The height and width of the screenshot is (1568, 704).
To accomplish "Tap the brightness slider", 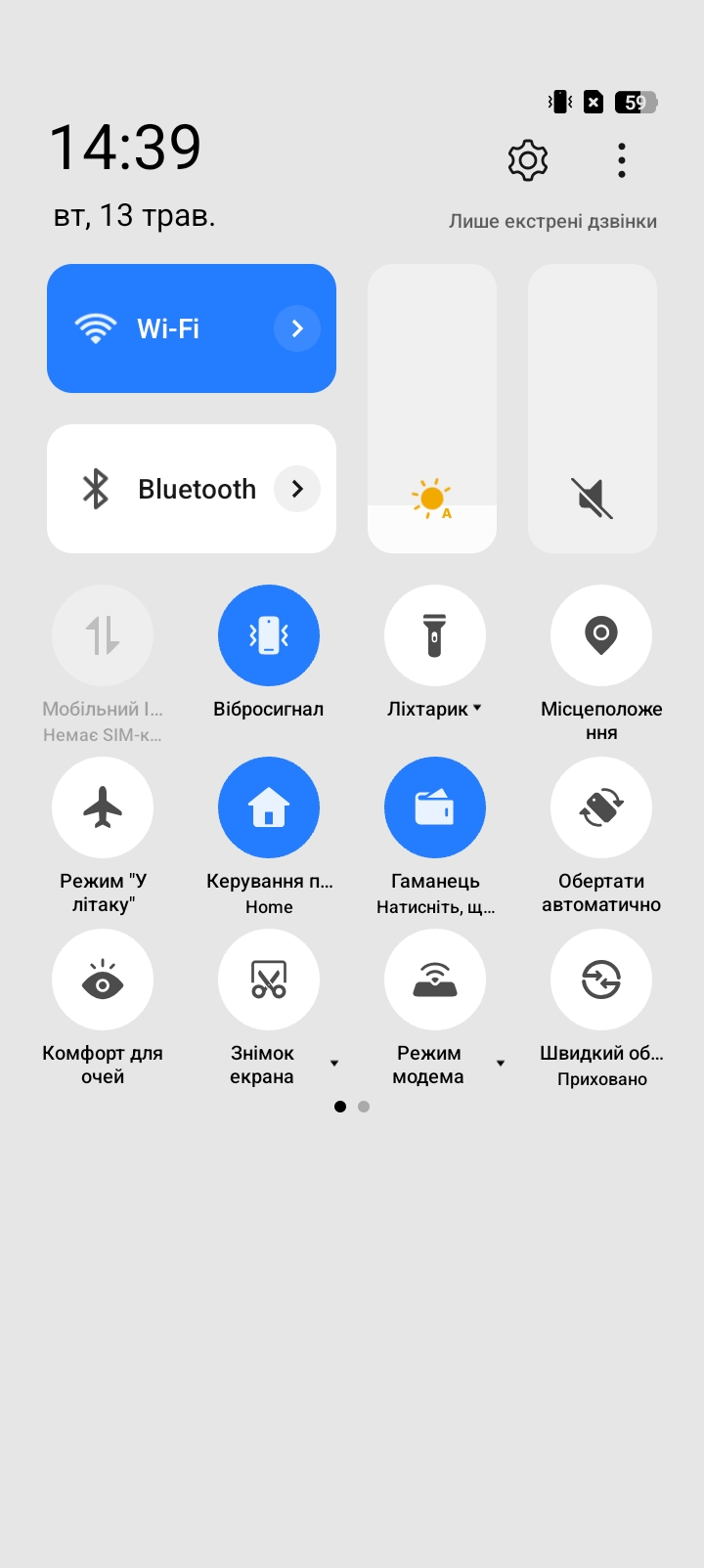I will (x=432, y=409).
